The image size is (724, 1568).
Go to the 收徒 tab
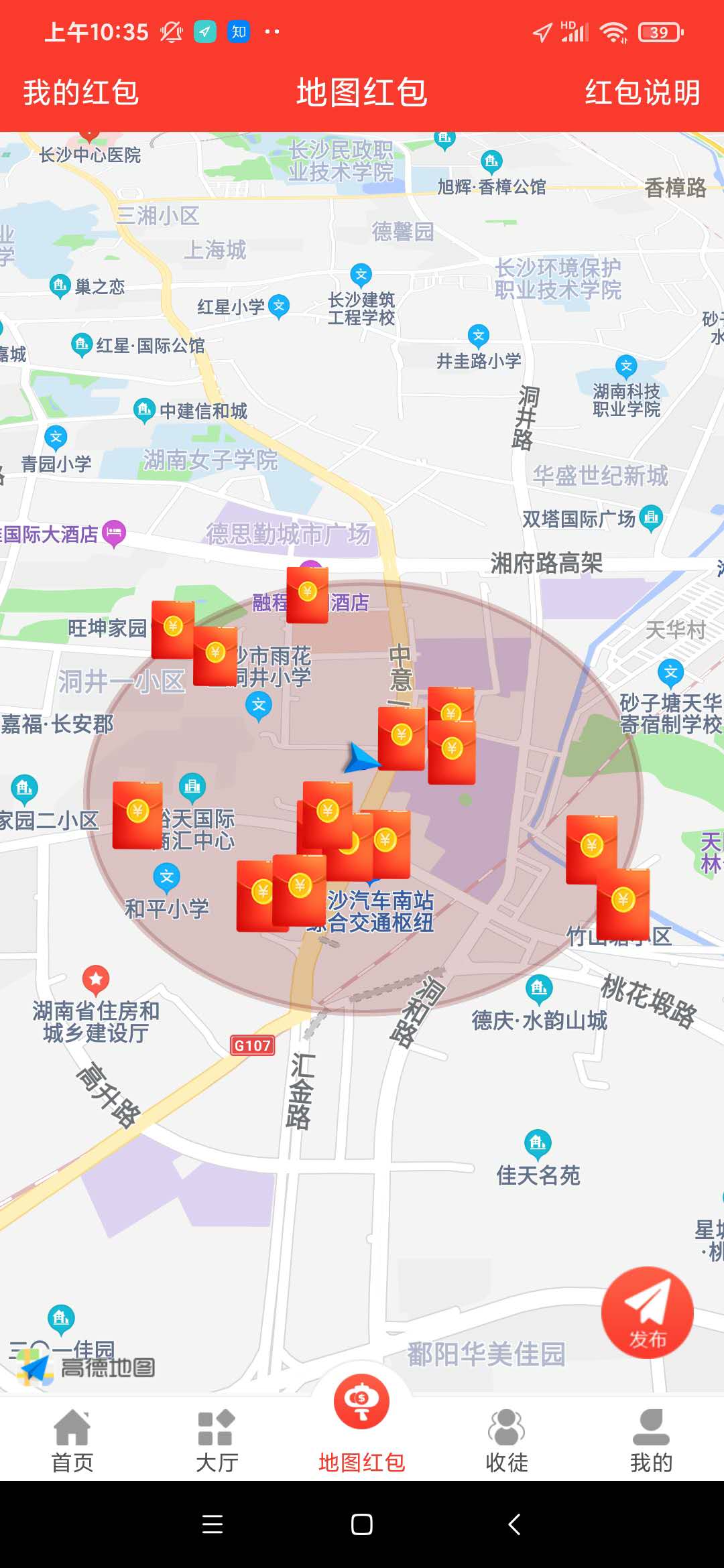[506, 1441]
